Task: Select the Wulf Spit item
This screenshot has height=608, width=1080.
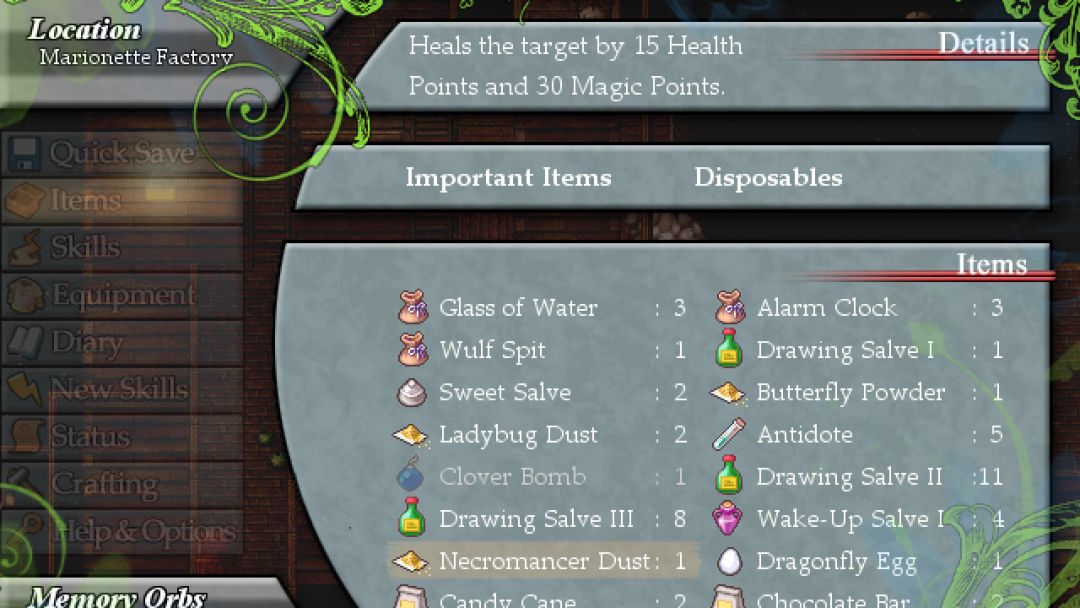Action: pos(492,351)
